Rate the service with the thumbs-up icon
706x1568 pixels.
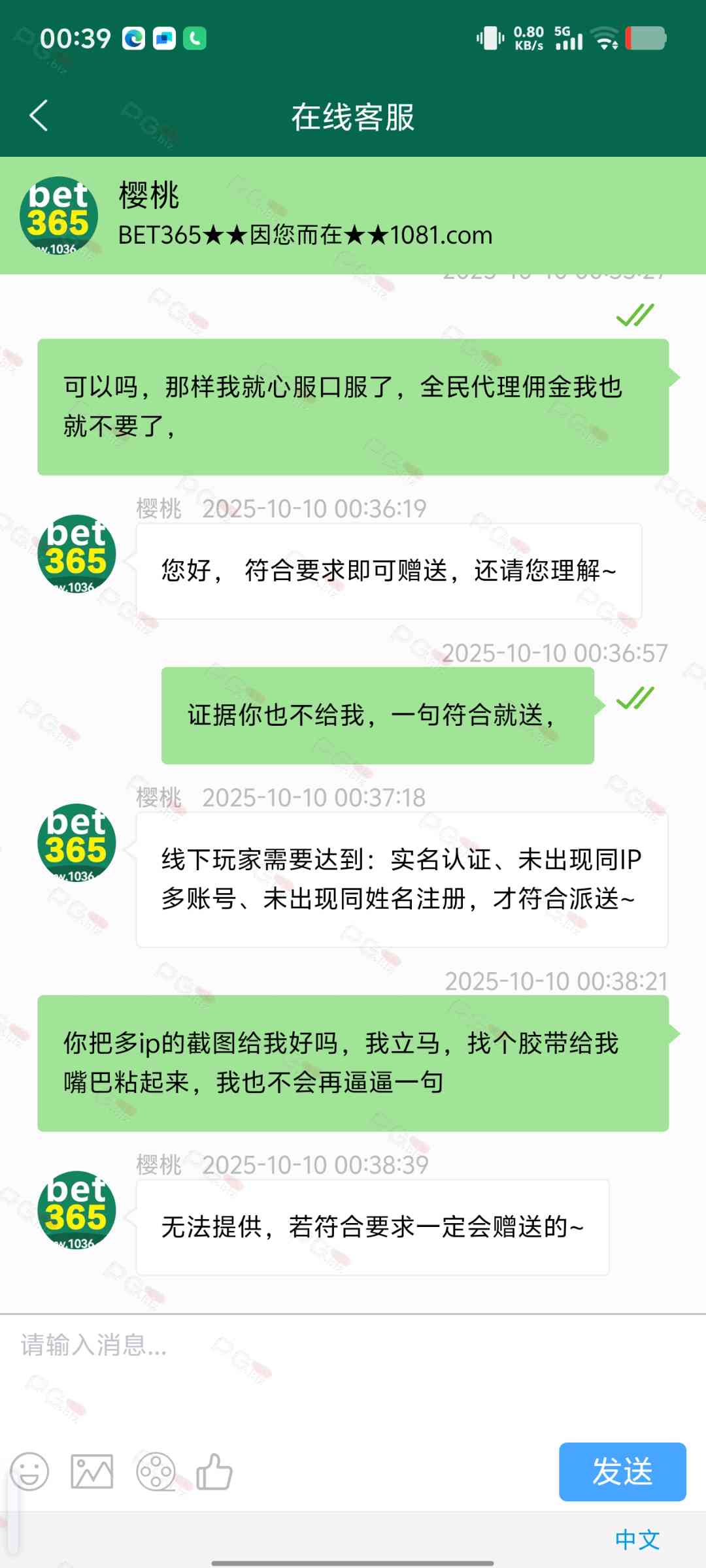click(214, 1472)
